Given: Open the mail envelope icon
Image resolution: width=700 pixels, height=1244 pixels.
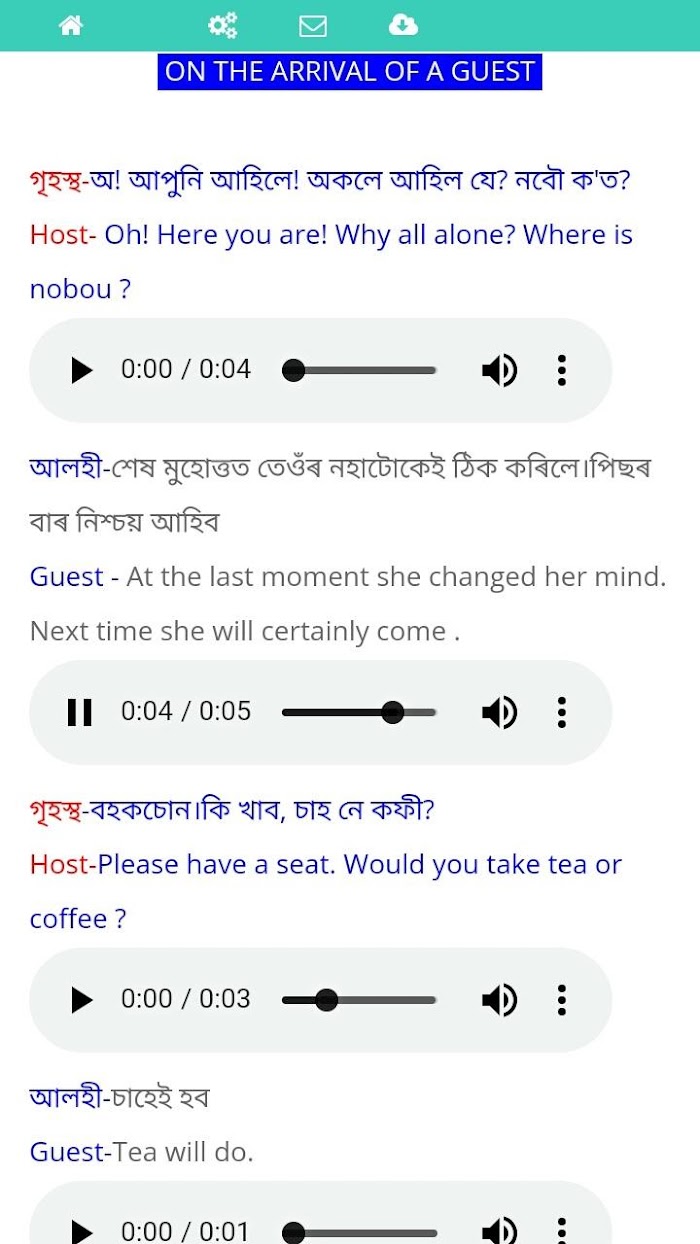Looking at the screenshot, I should click(x=313, y=25).
